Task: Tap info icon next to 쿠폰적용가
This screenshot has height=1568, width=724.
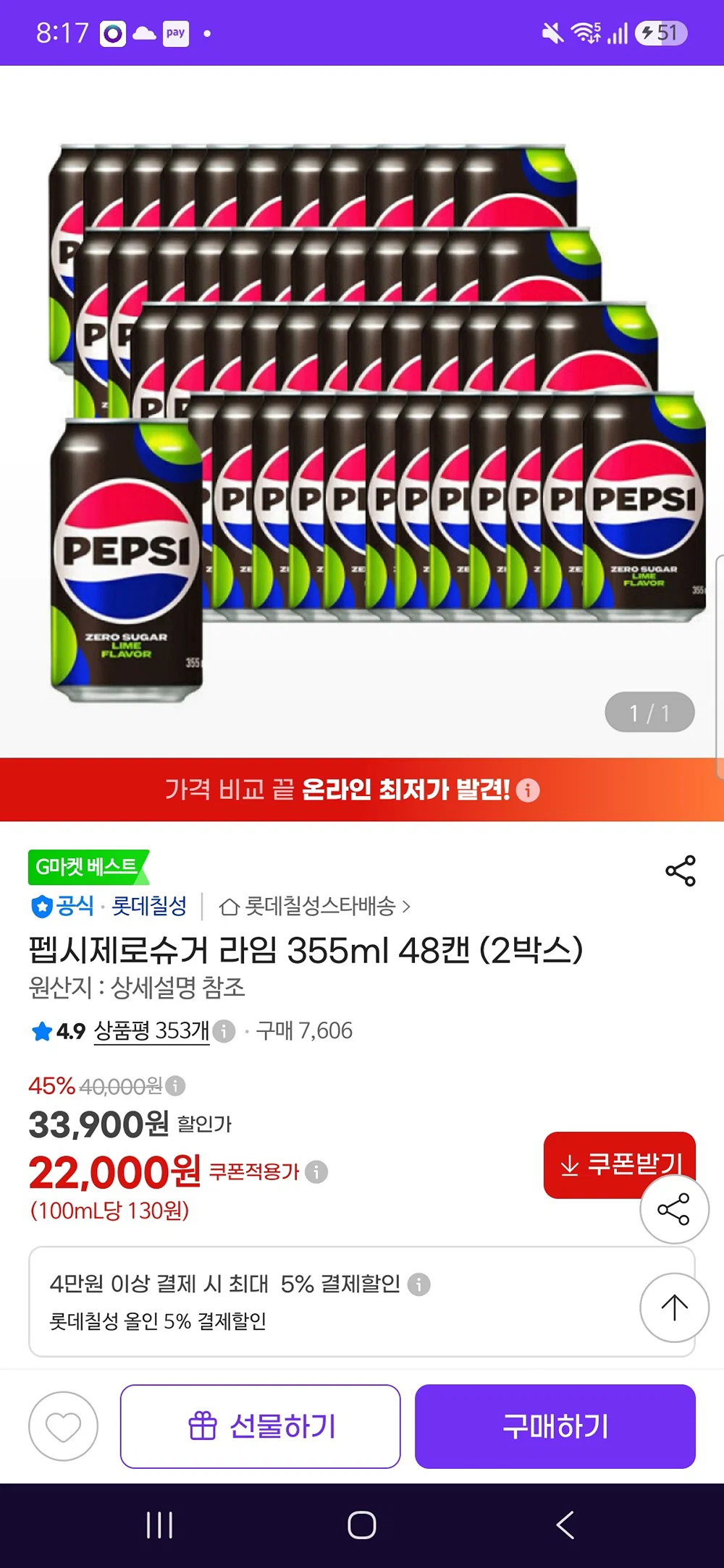Action: [316, 1171]
